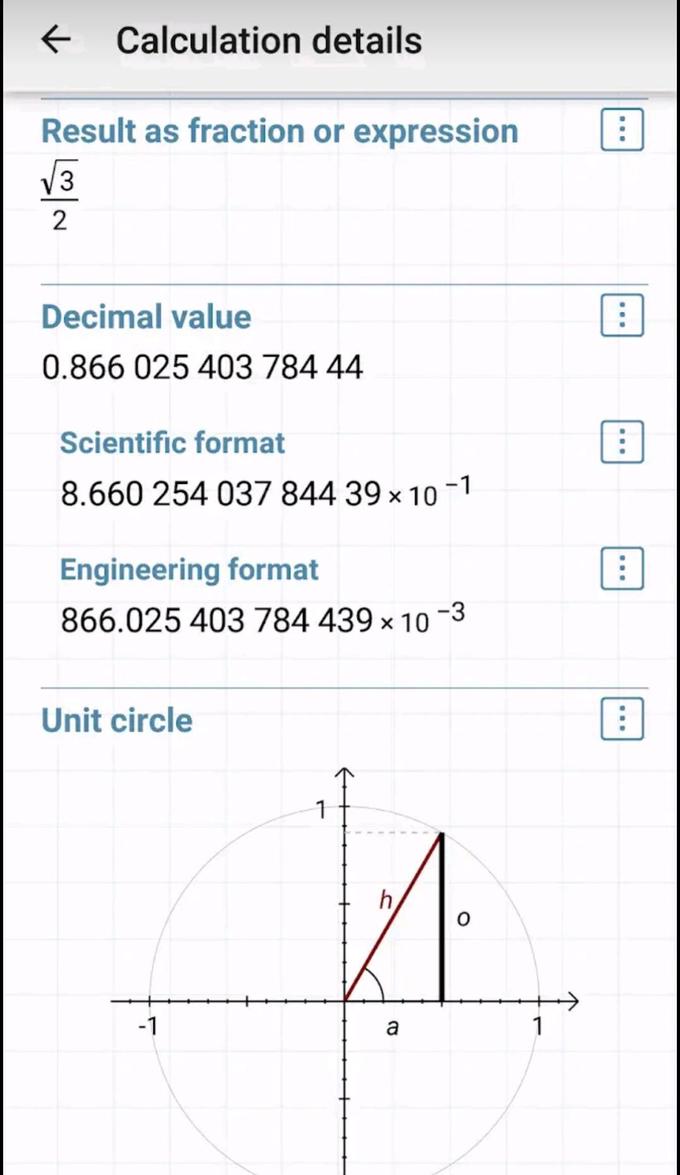Open options for Result as fraction or expression
The height and width of the screenshot is (1175, 680).
click(x=622, y=131)
